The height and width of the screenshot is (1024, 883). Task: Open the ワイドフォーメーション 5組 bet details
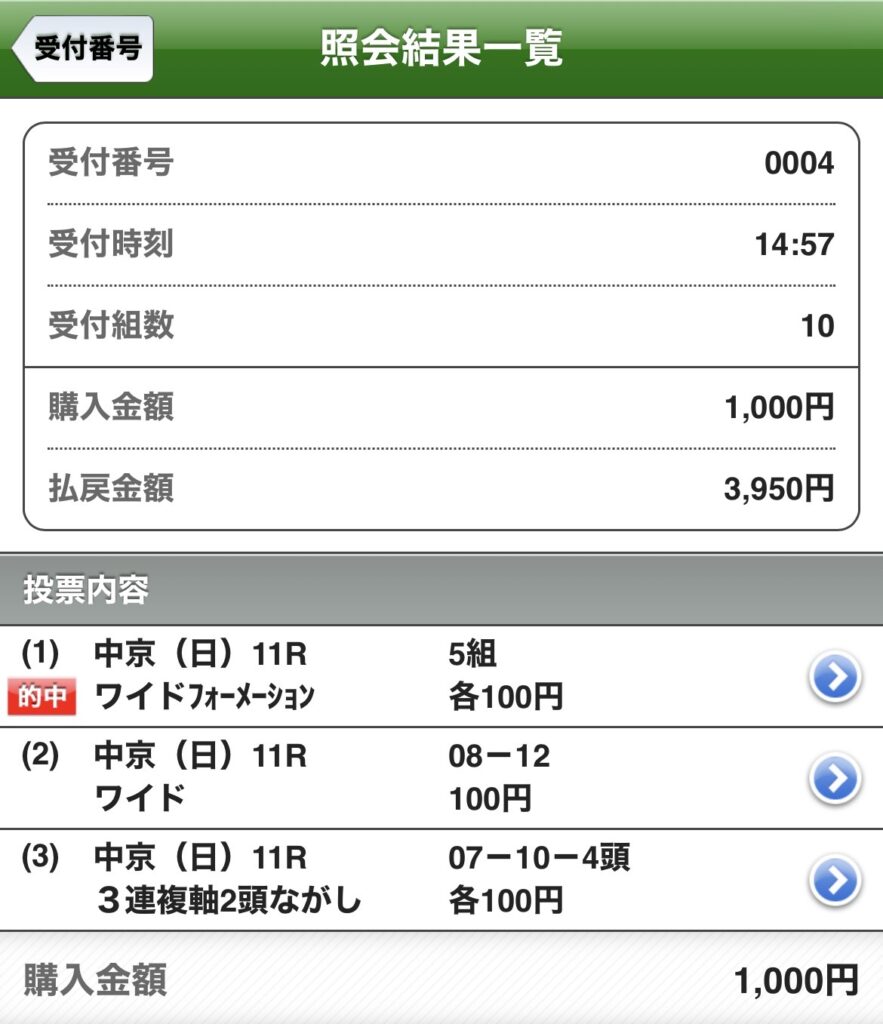pyautogui.click(x=834, y=677)
